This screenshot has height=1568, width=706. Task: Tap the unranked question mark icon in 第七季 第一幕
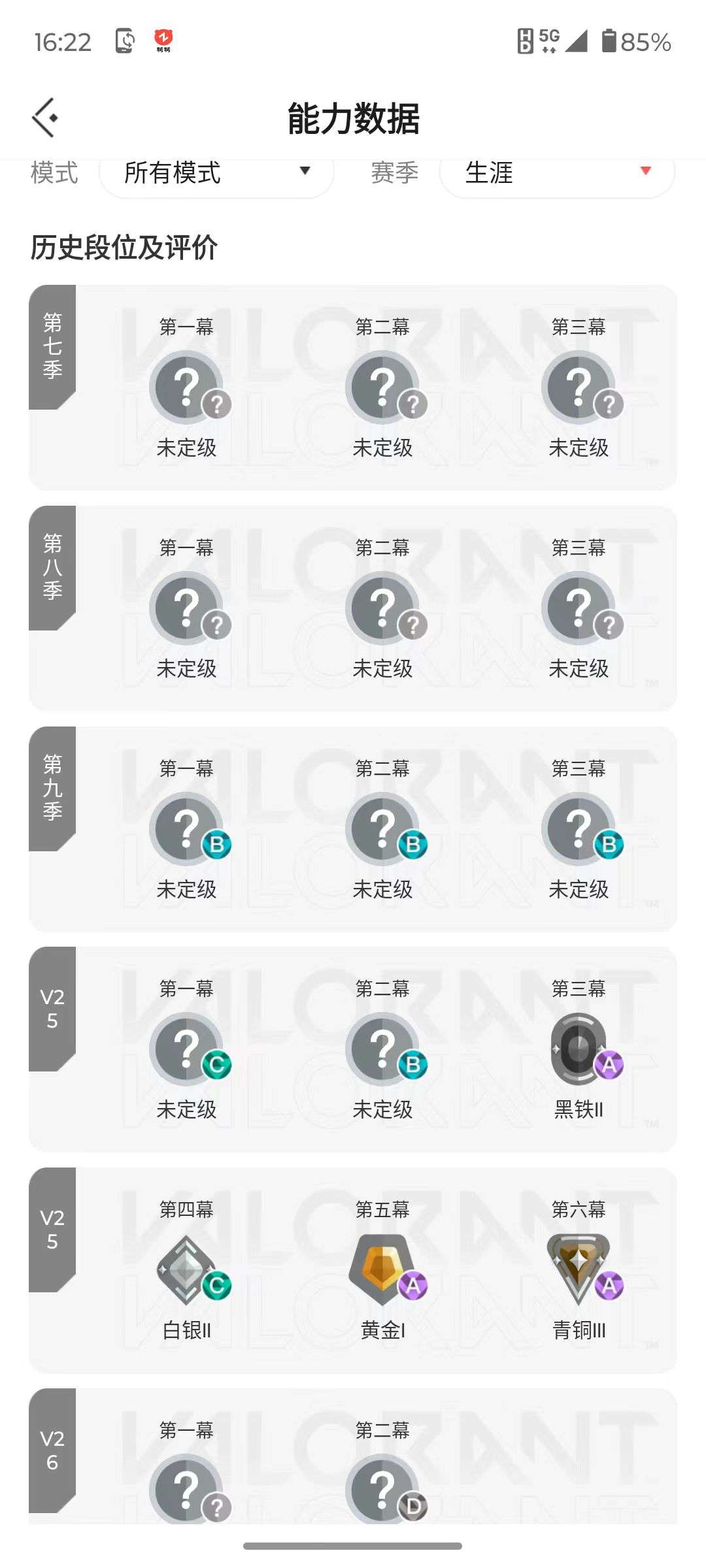186,385
